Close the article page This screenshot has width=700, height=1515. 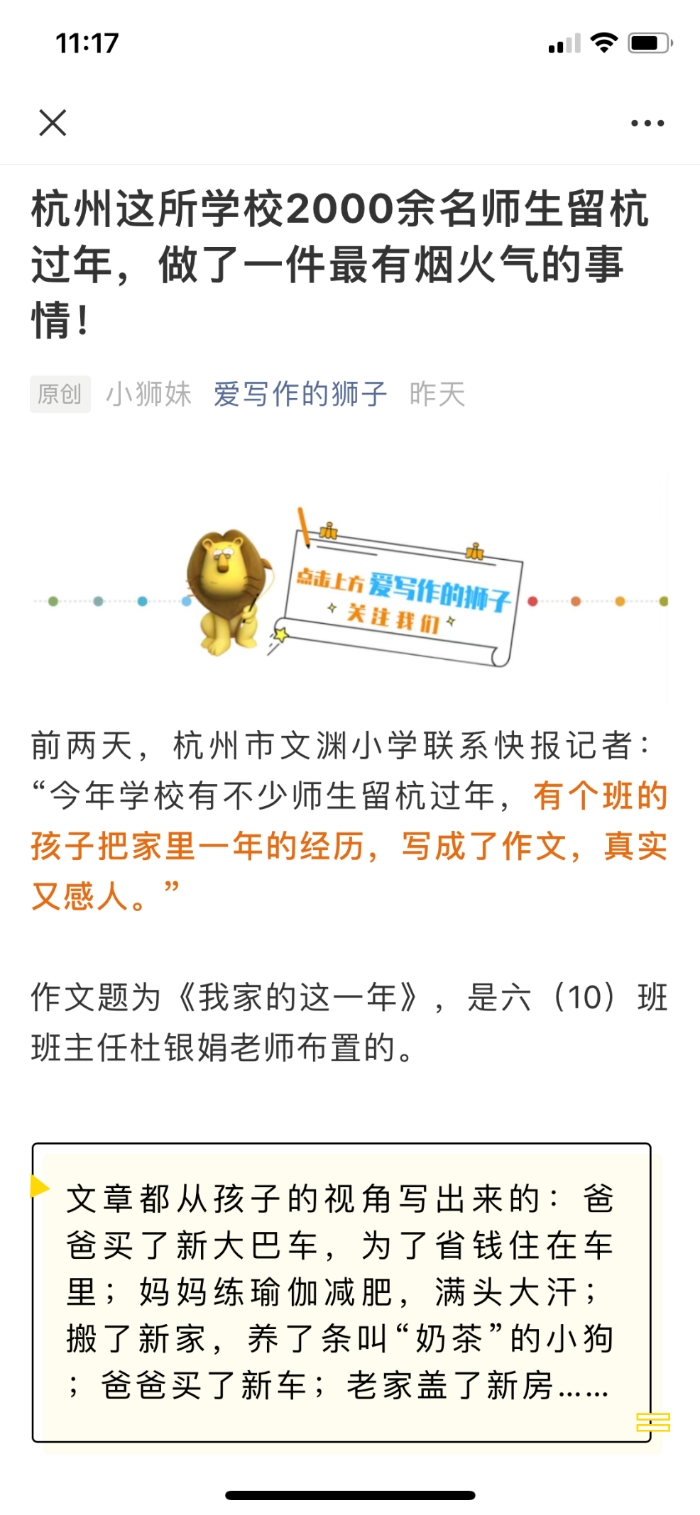[52, 123]
